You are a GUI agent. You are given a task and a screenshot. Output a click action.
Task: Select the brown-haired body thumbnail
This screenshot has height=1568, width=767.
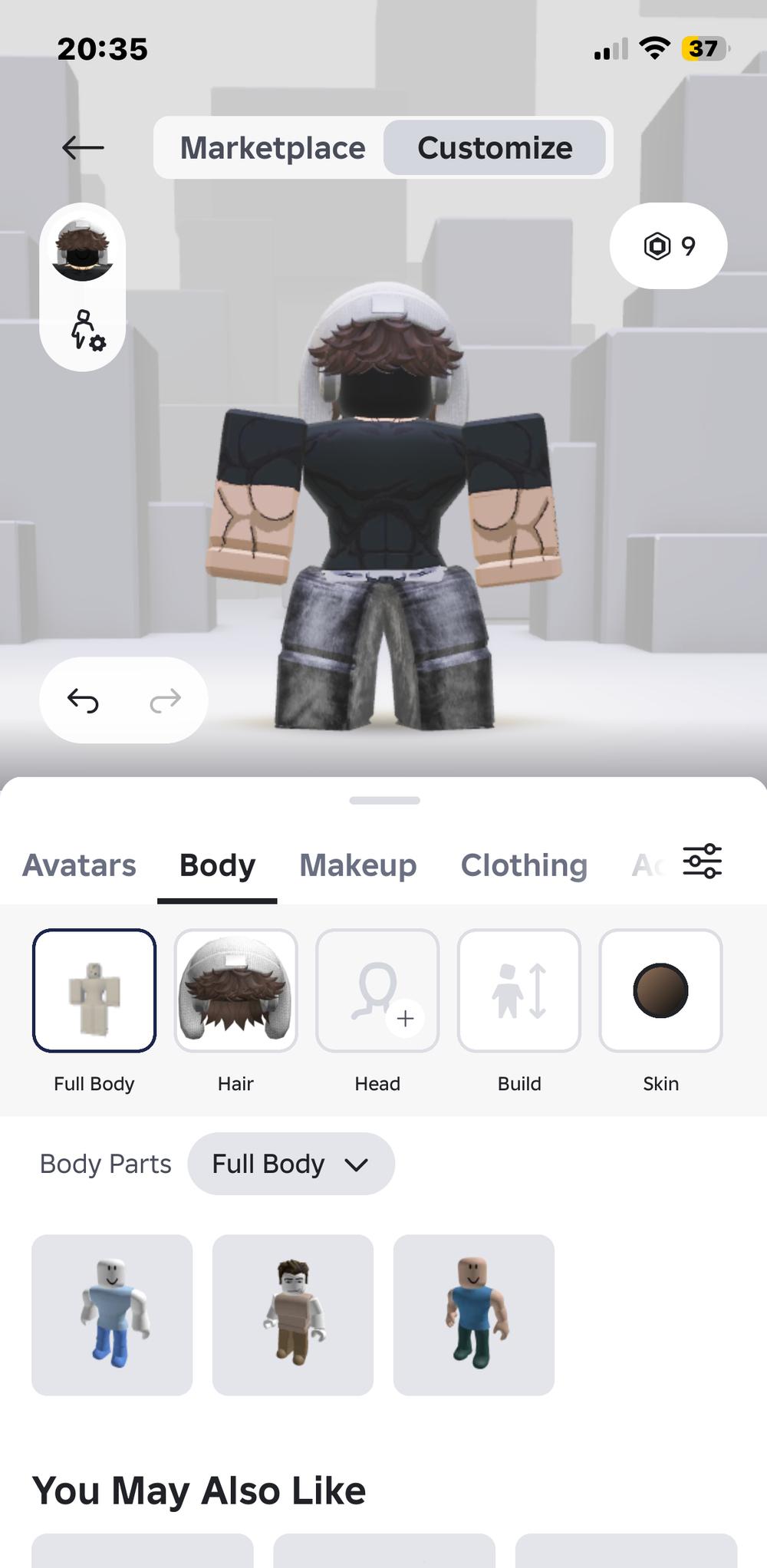click(293, 1315)
